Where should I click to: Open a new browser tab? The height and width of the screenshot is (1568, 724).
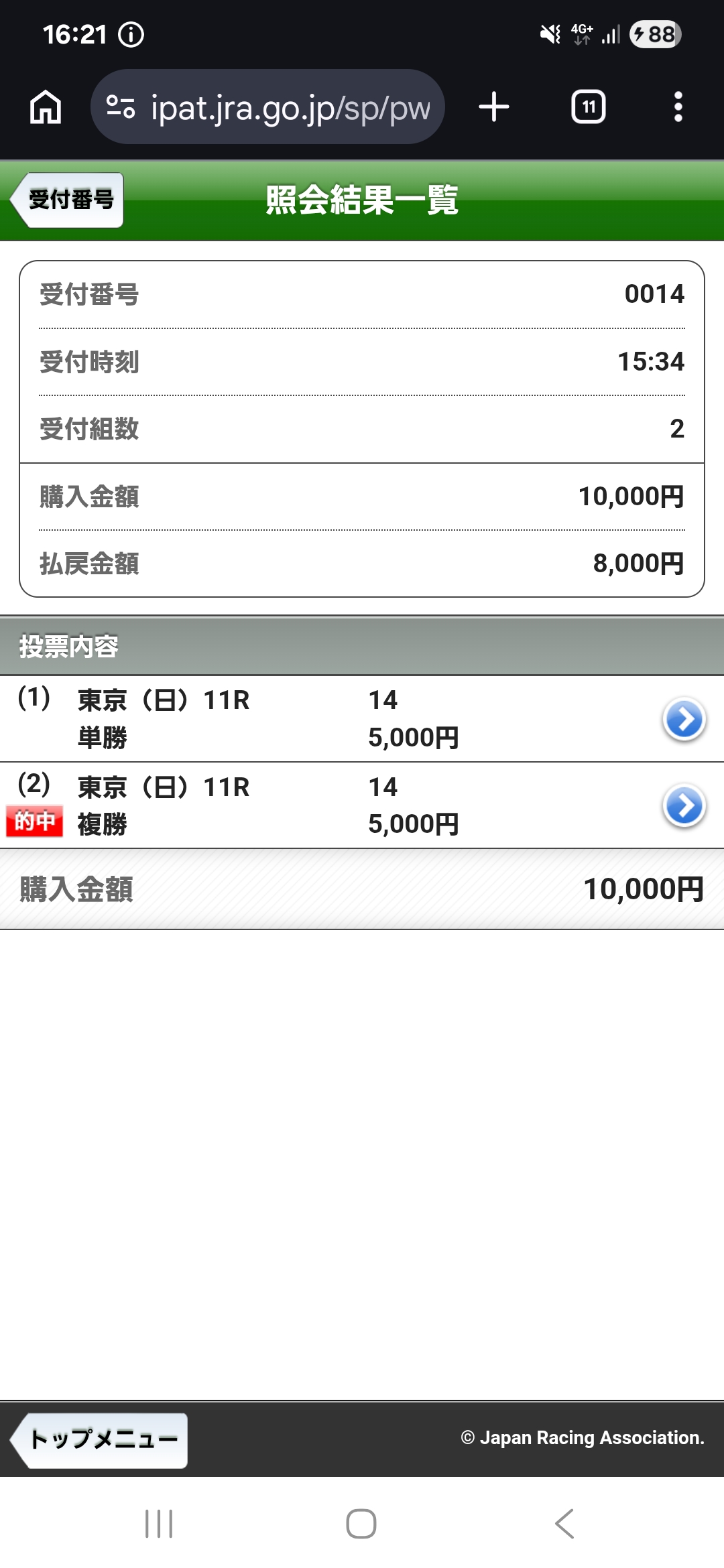(x=494, y=107)
